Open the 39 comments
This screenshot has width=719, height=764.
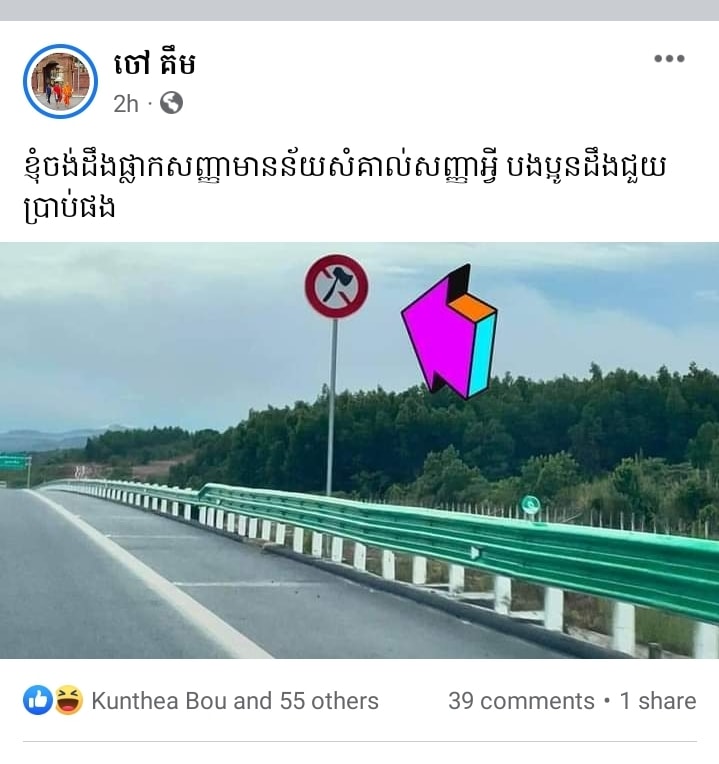click(x=521, y=701)
